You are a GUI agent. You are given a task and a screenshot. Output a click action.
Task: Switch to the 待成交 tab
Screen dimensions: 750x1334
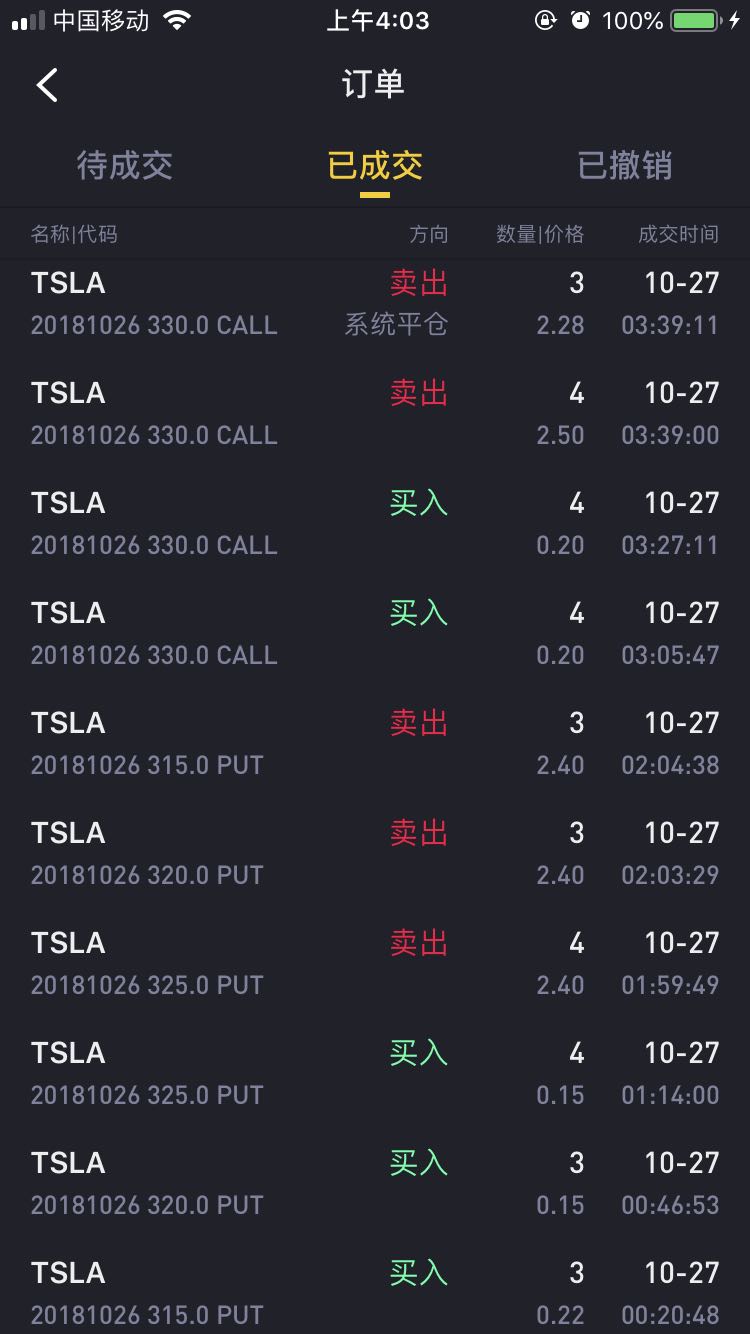tap(125, 166)
